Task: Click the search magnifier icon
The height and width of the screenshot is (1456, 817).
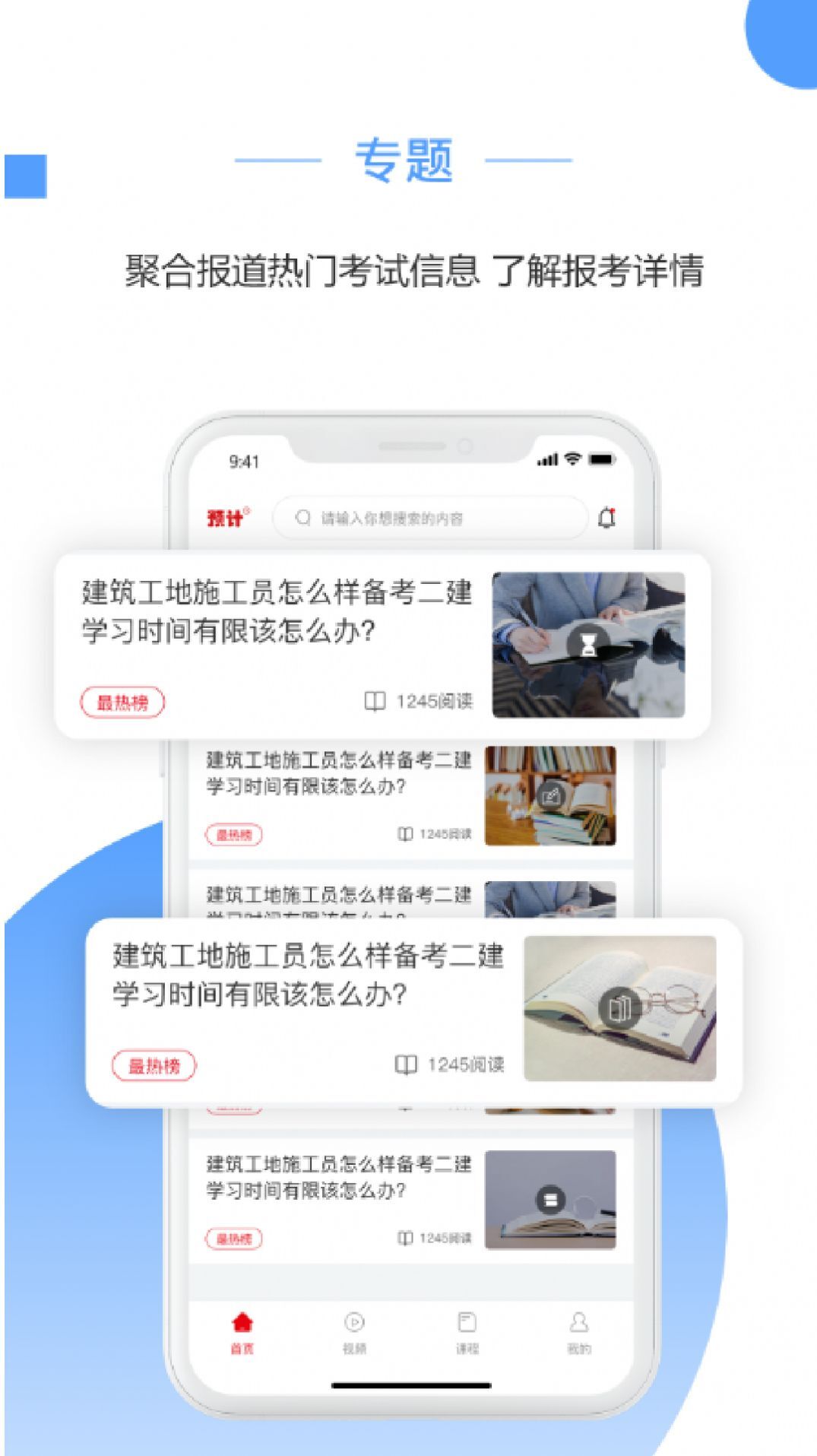Action: click(x=303, y=516)
